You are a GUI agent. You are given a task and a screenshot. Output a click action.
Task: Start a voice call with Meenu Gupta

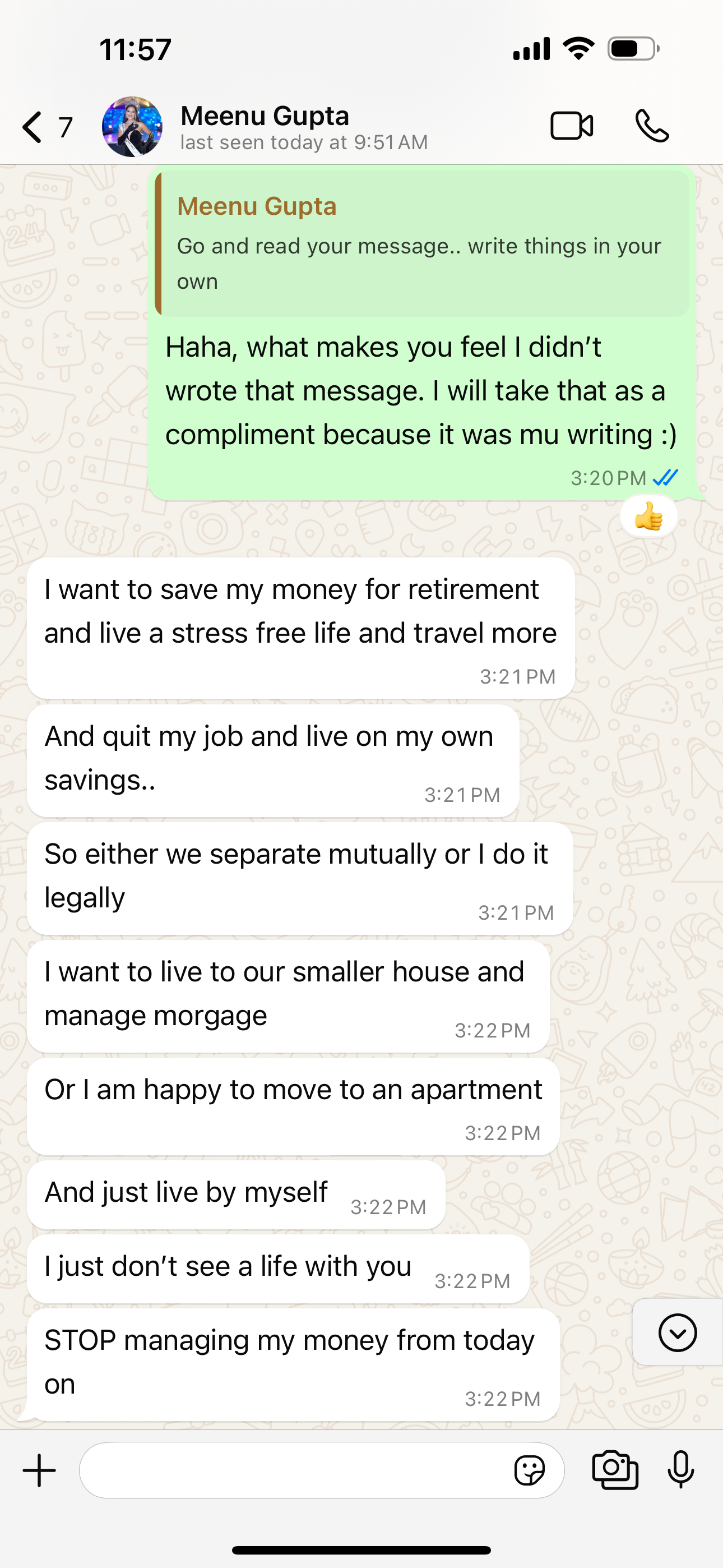coord(652,127)
